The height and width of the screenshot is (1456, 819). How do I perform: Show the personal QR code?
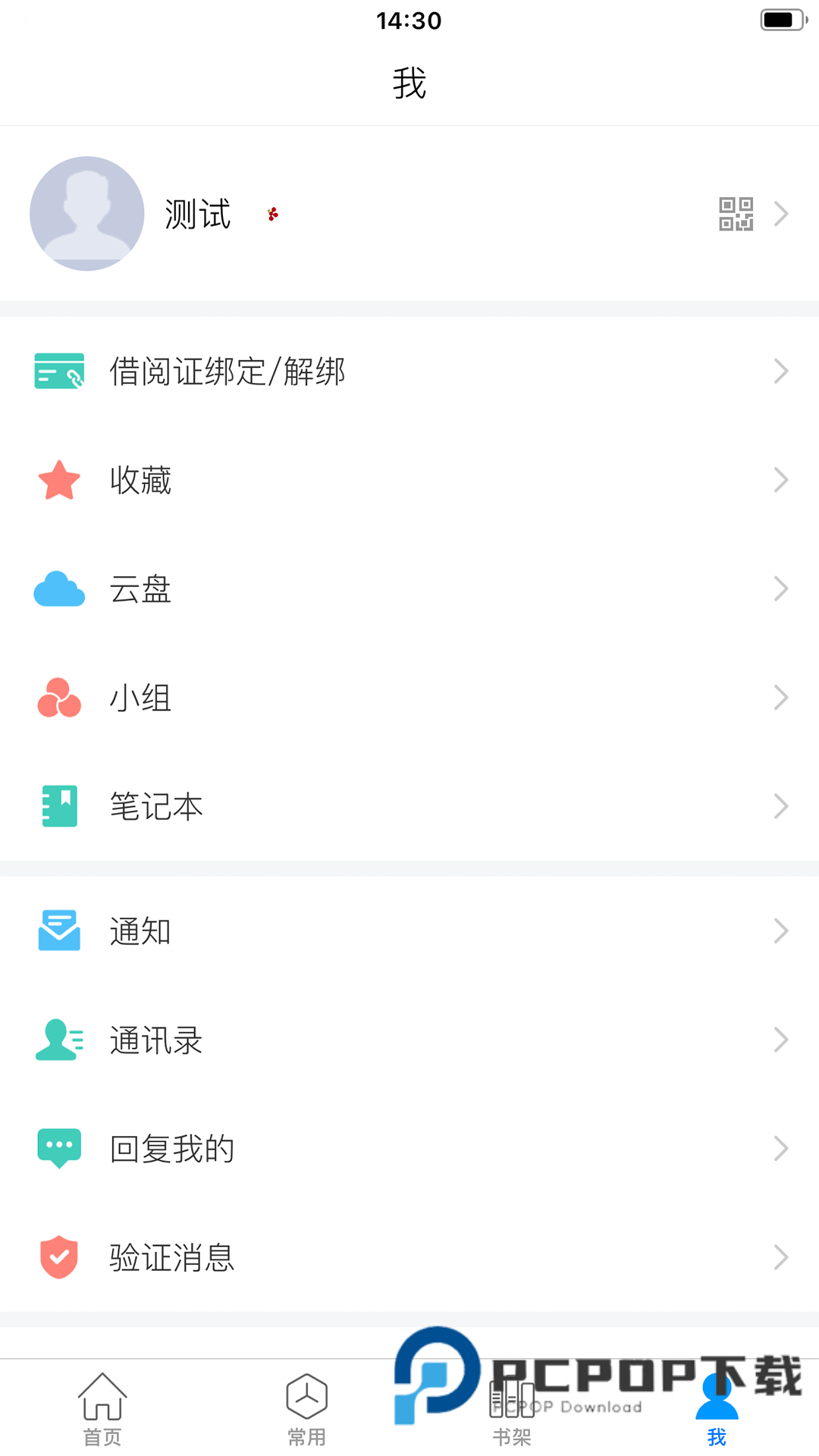(735, 214)
